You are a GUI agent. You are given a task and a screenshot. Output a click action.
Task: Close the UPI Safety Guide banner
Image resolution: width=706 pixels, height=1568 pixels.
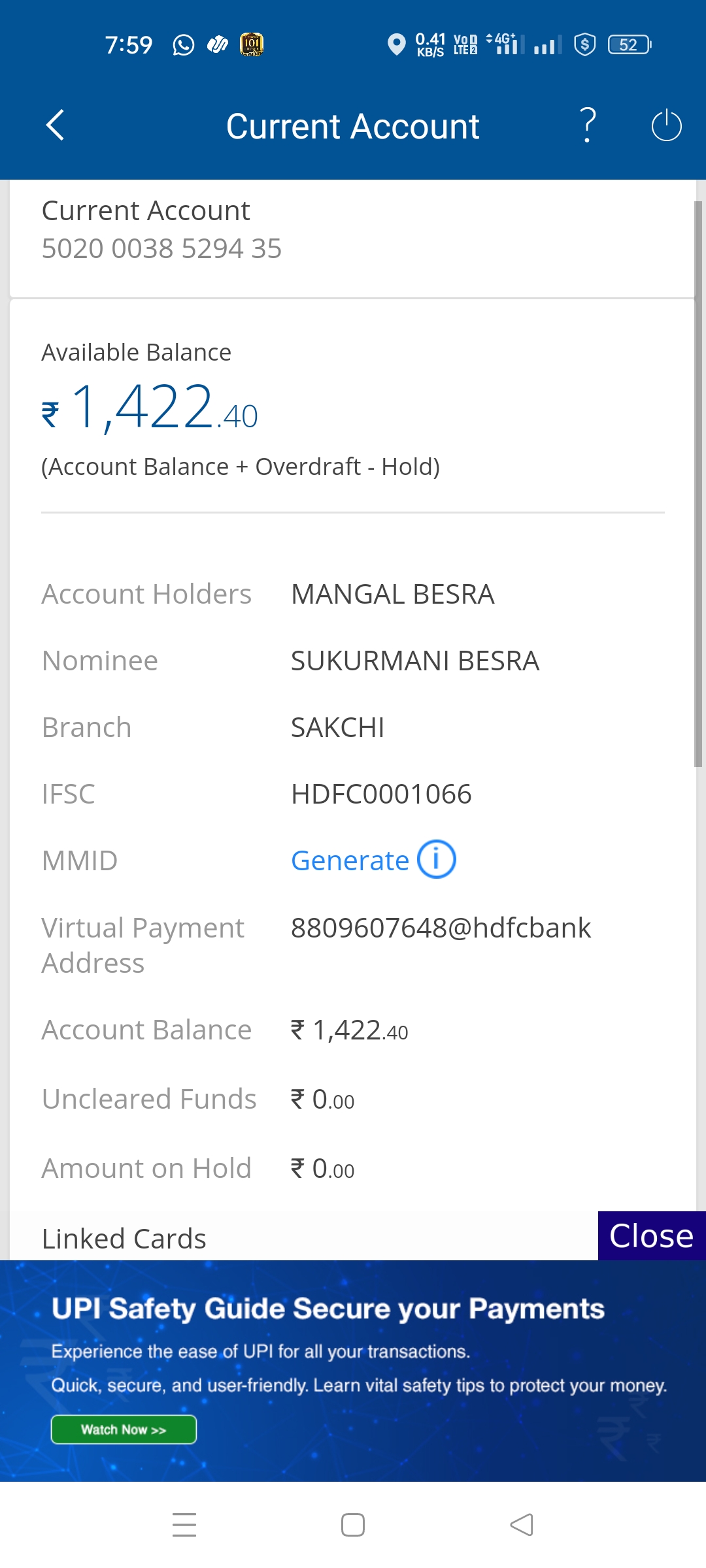pos(651,1236)
